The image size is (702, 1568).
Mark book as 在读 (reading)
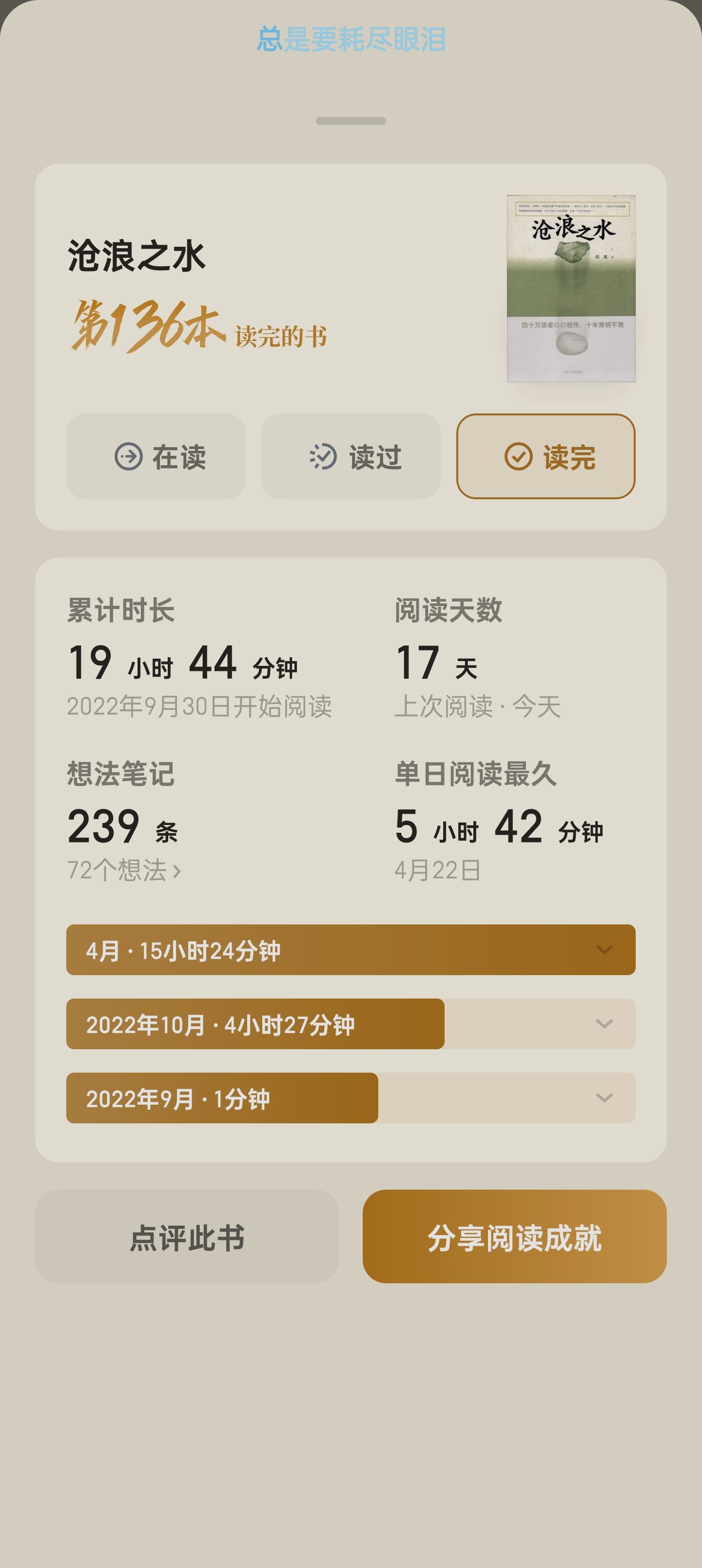tap(156, 456)
